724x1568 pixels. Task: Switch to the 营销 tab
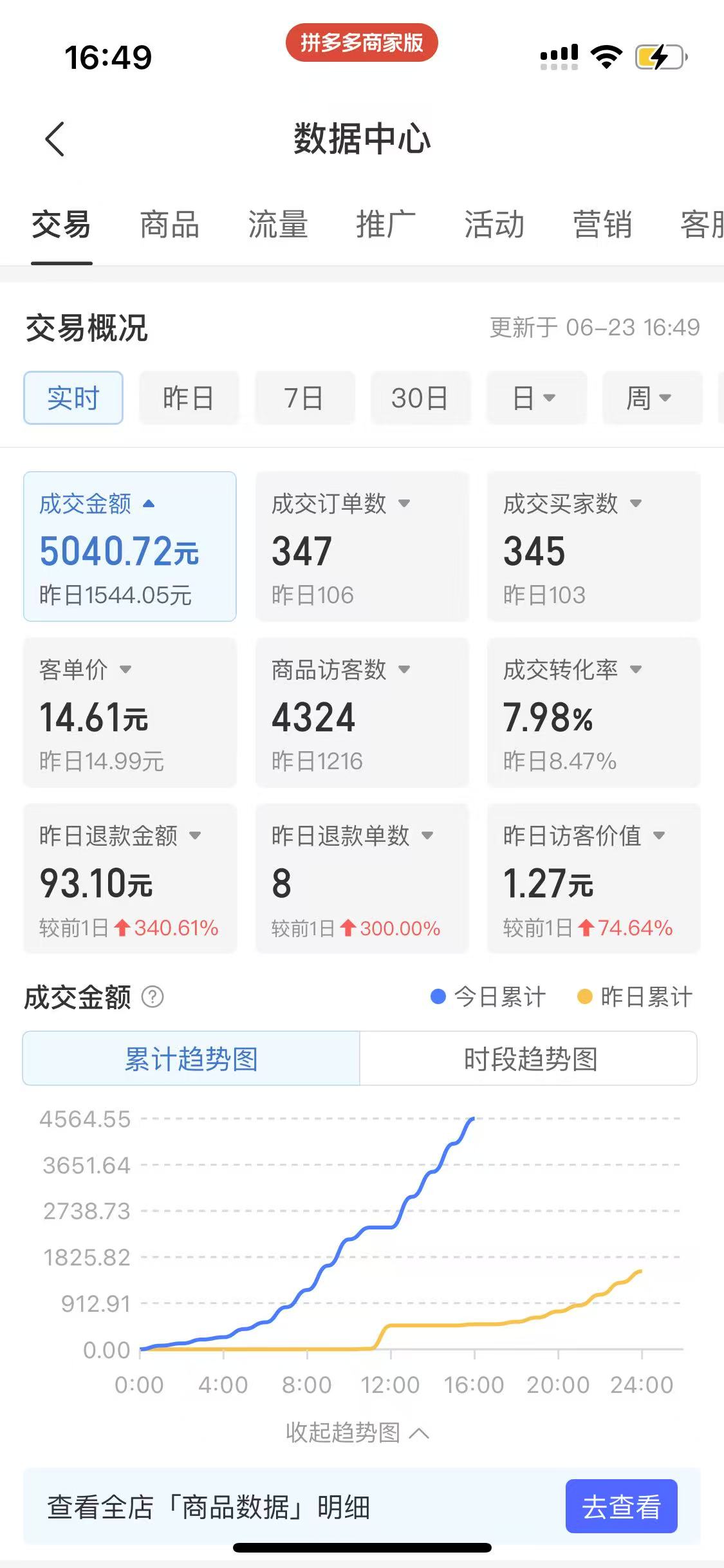pyautogui.click(x=602, y=225)
